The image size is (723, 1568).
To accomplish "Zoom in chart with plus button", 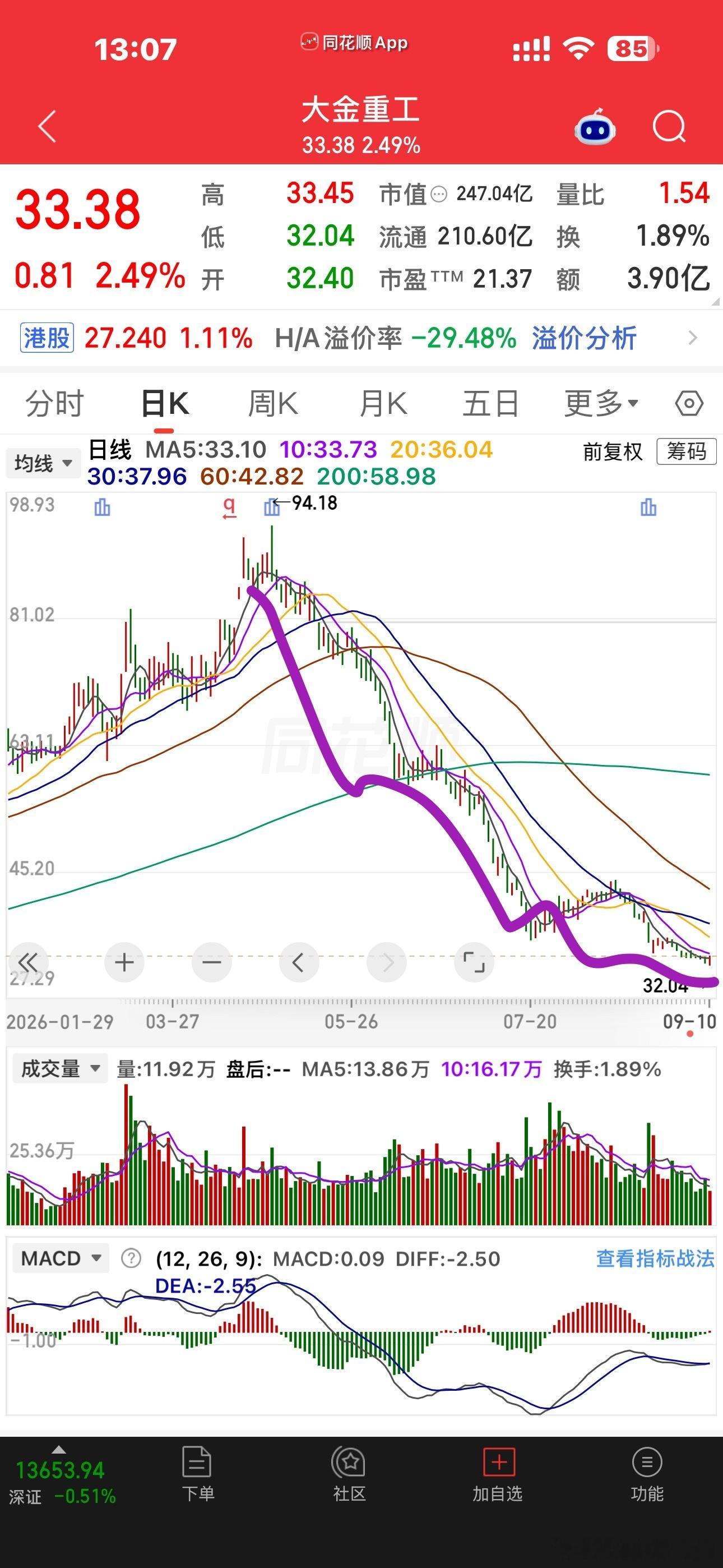I will coord(124,962).
